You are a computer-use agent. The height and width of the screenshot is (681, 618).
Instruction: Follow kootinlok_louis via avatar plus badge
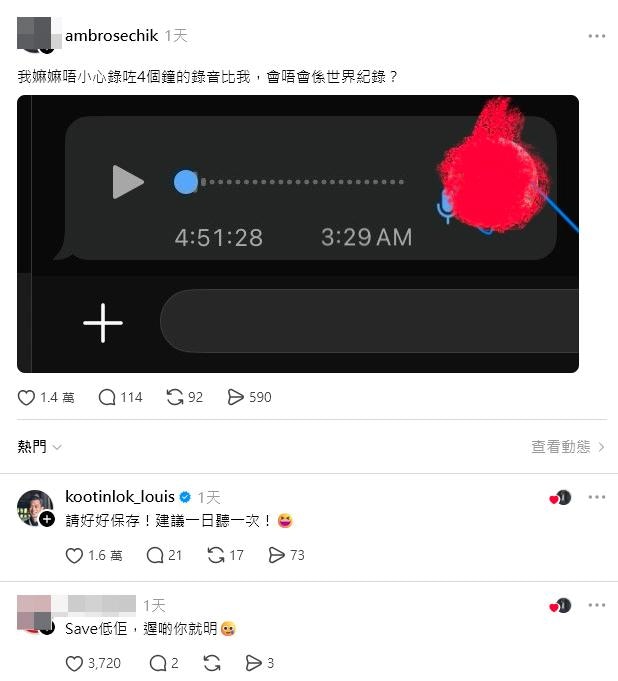pos(46,518)
